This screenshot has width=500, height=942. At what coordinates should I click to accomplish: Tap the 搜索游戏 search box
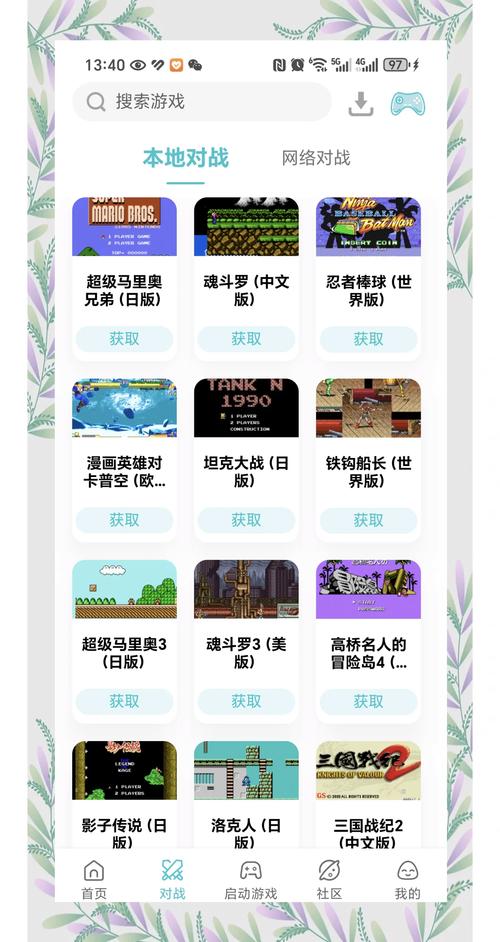[202, 102]
